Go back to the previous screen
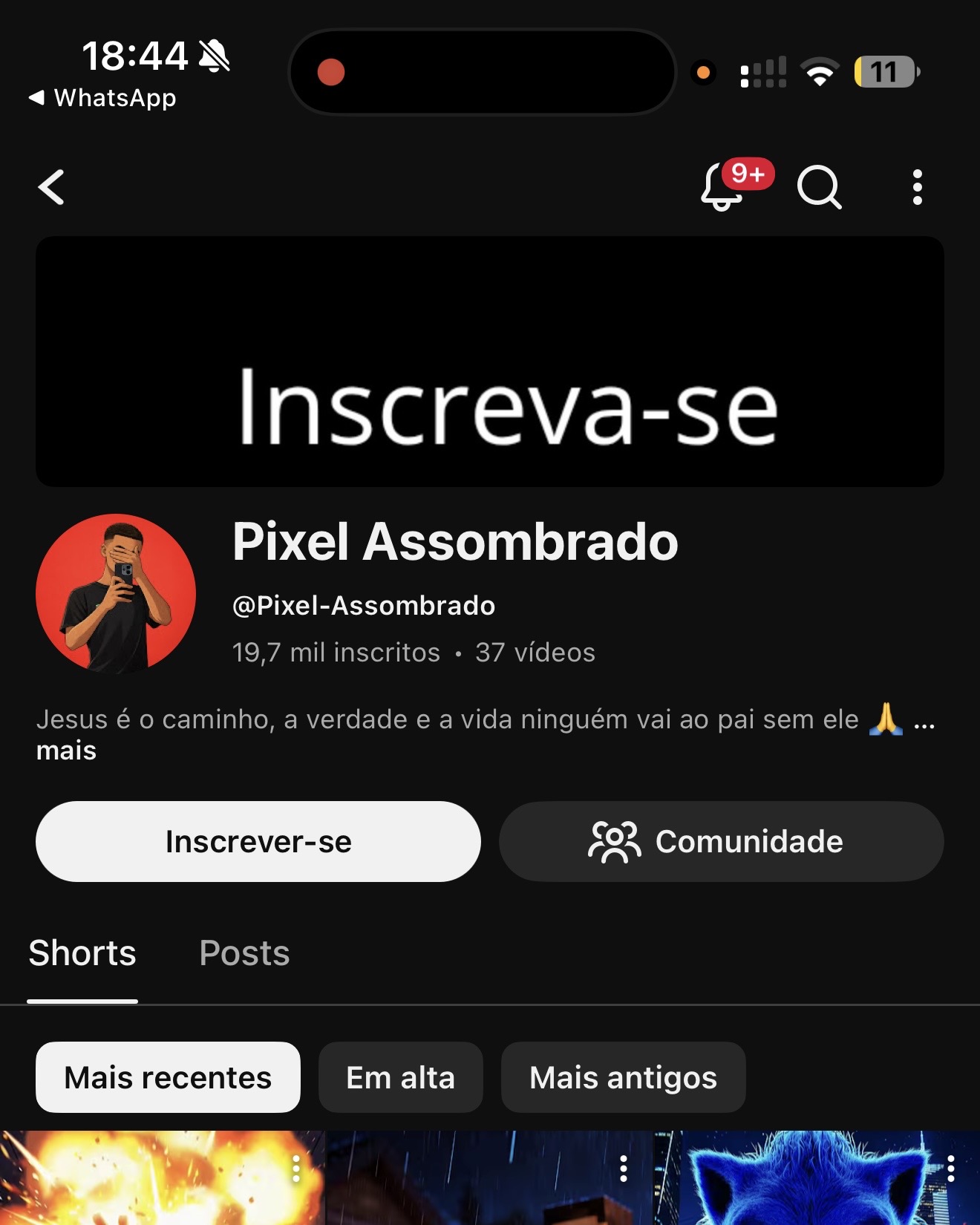Screen dimensions: 980x1225 tap(51, 187)
